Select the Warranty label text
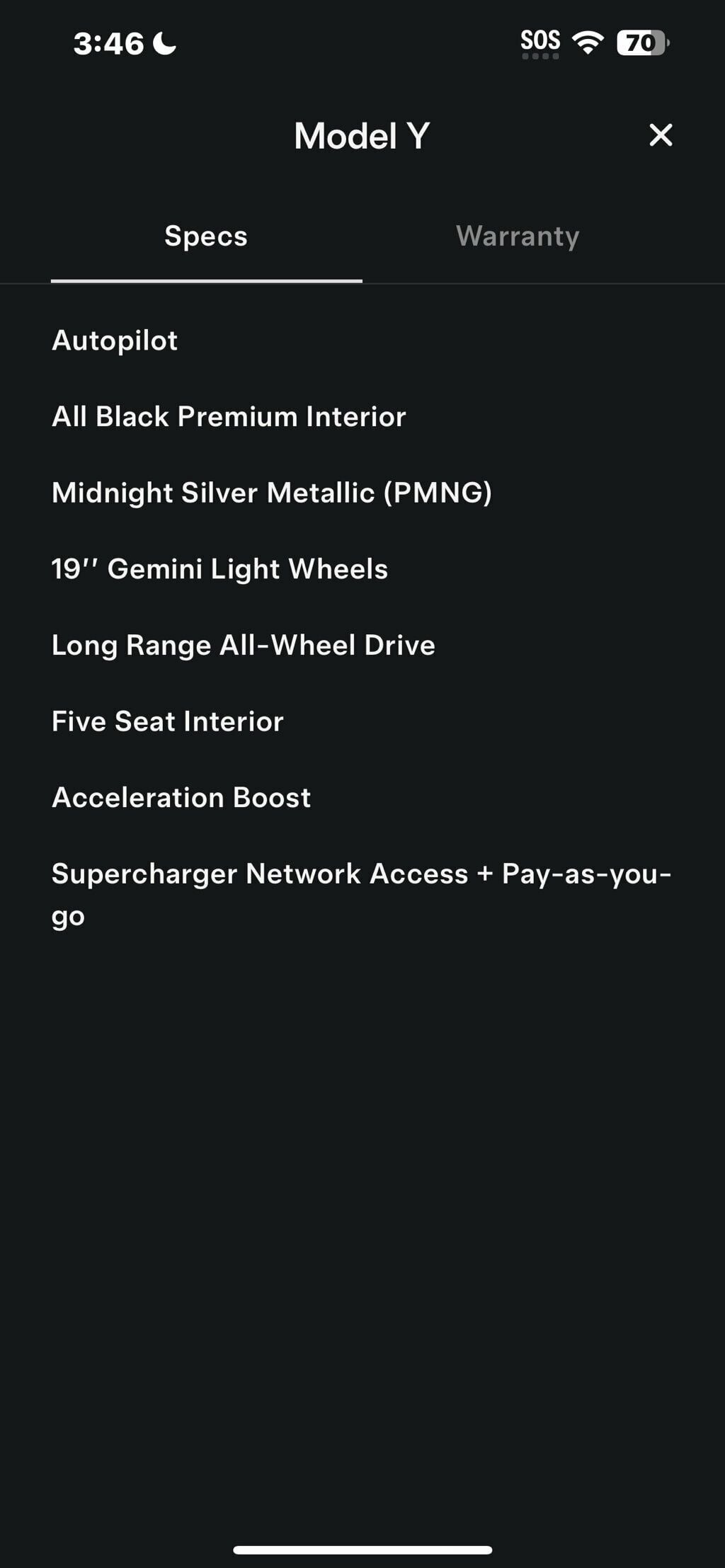Viewport: 725px width, 1568px height. 518,236
